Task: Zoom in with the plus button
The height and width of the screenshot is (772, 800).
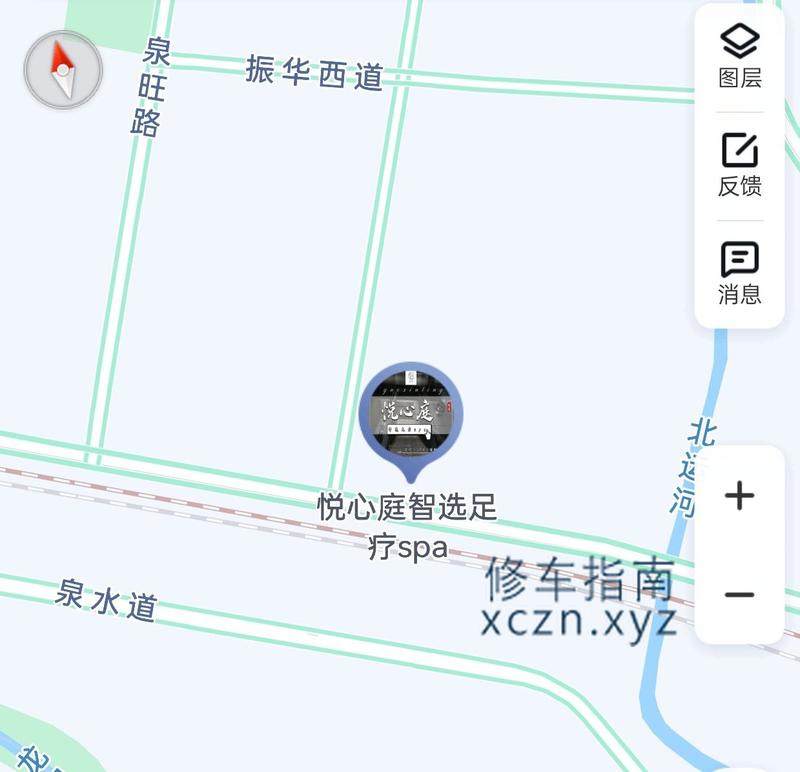Action: click(x=739, y=495)
